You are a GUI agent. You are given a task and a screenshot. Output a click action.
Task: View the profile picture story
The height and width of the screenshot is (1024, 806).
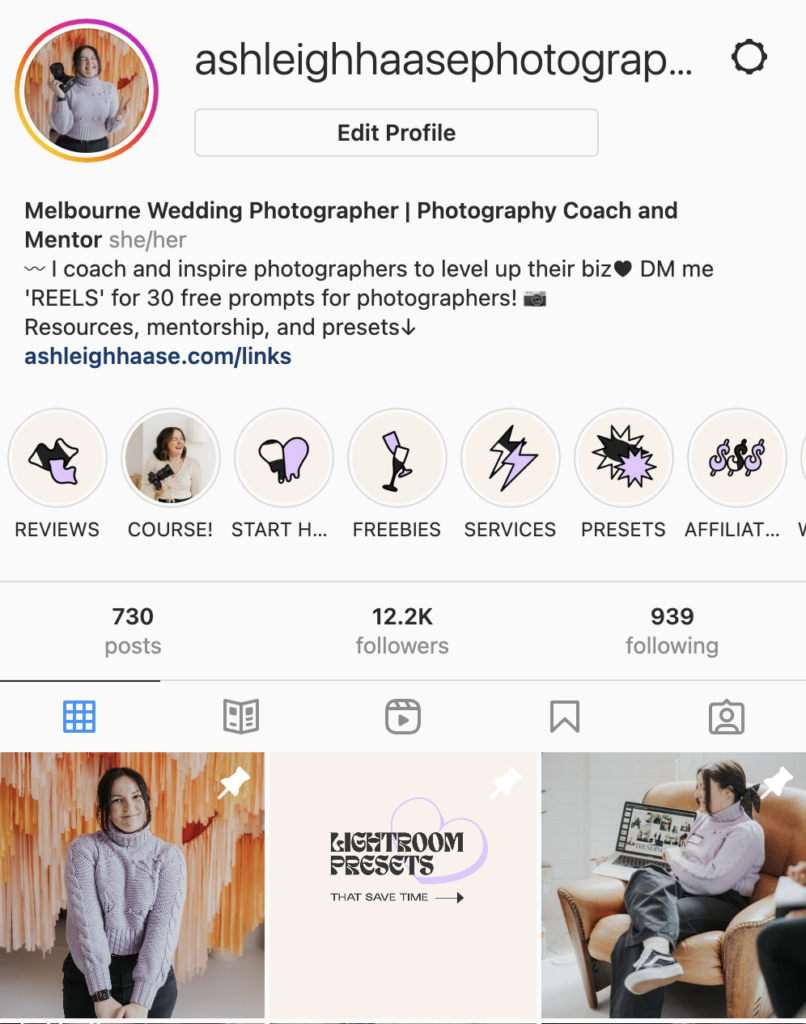(87, 91)
